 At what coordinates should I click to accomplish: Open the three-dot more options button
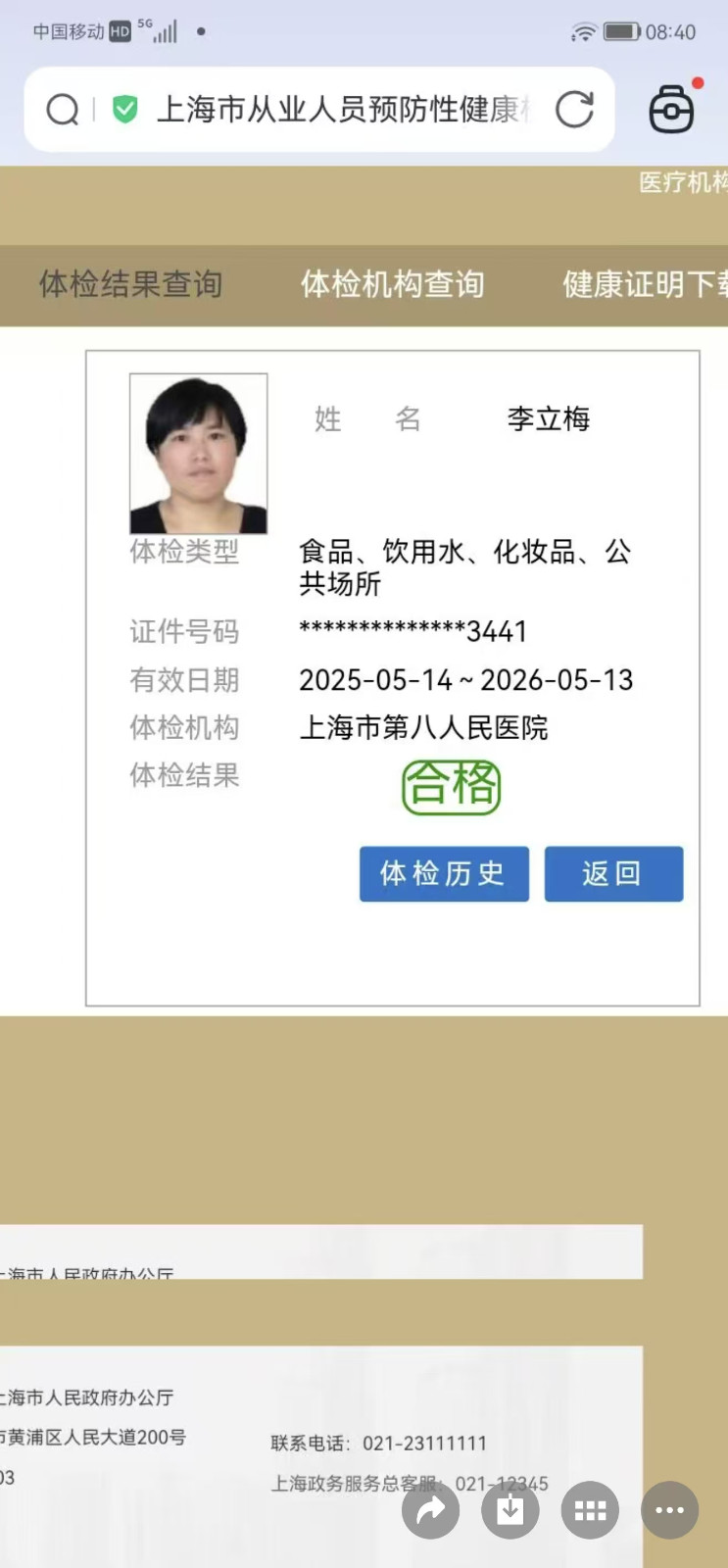click(x=669, y=1510)
